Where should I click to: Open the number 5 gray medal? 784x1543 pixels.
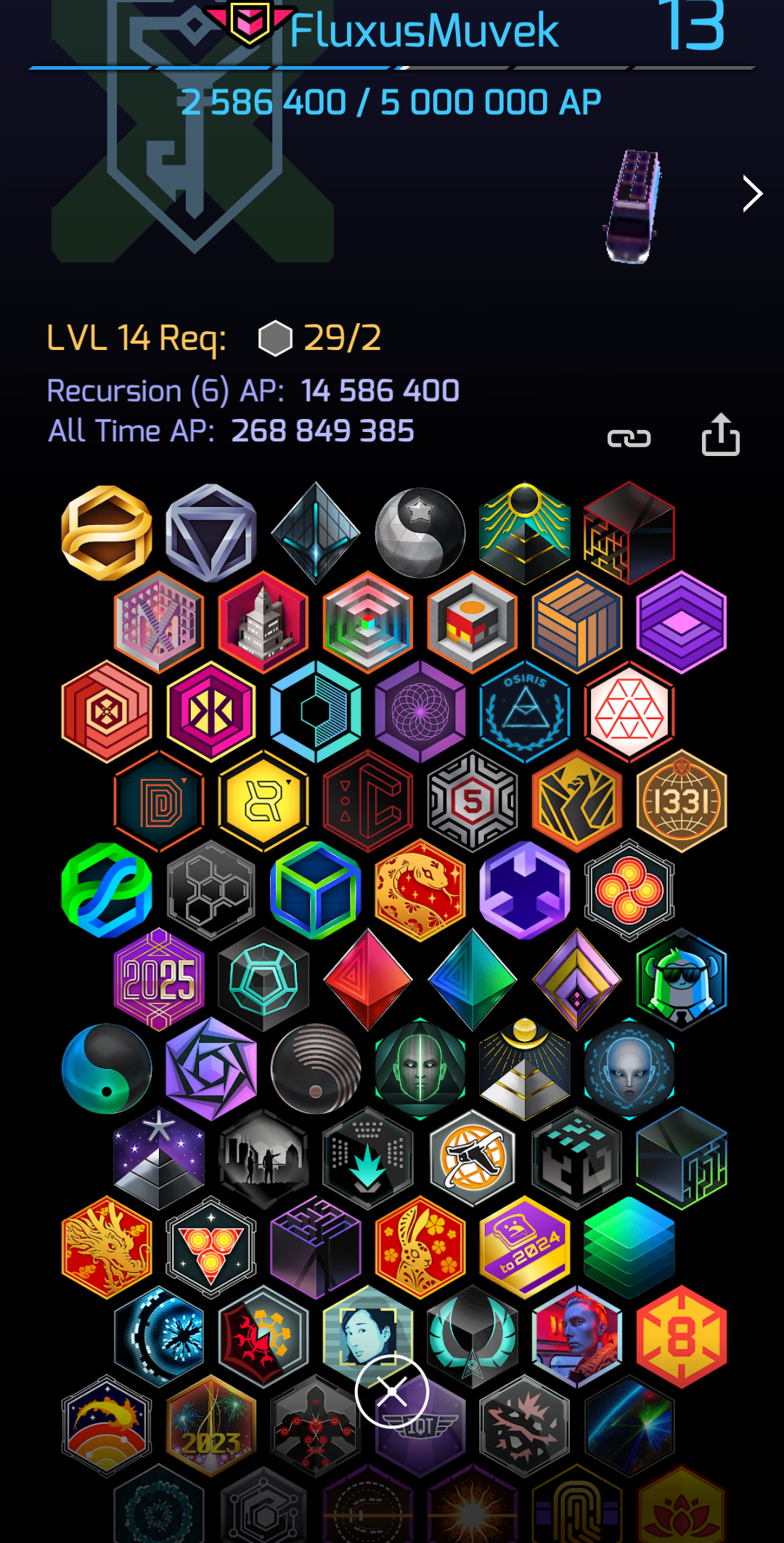click(x=473, y=801)
